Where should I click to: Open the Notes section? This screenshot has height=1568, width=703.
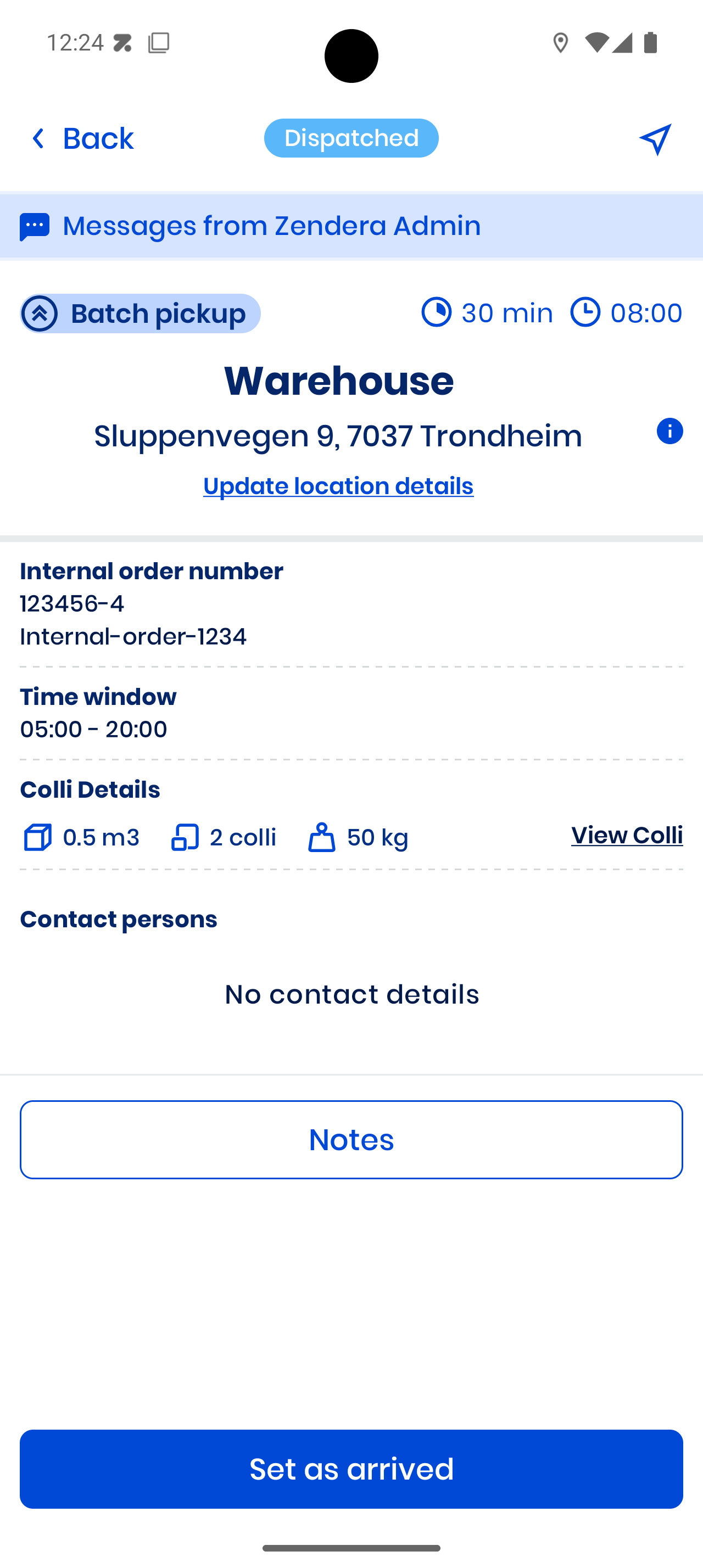click(351, 1139)
